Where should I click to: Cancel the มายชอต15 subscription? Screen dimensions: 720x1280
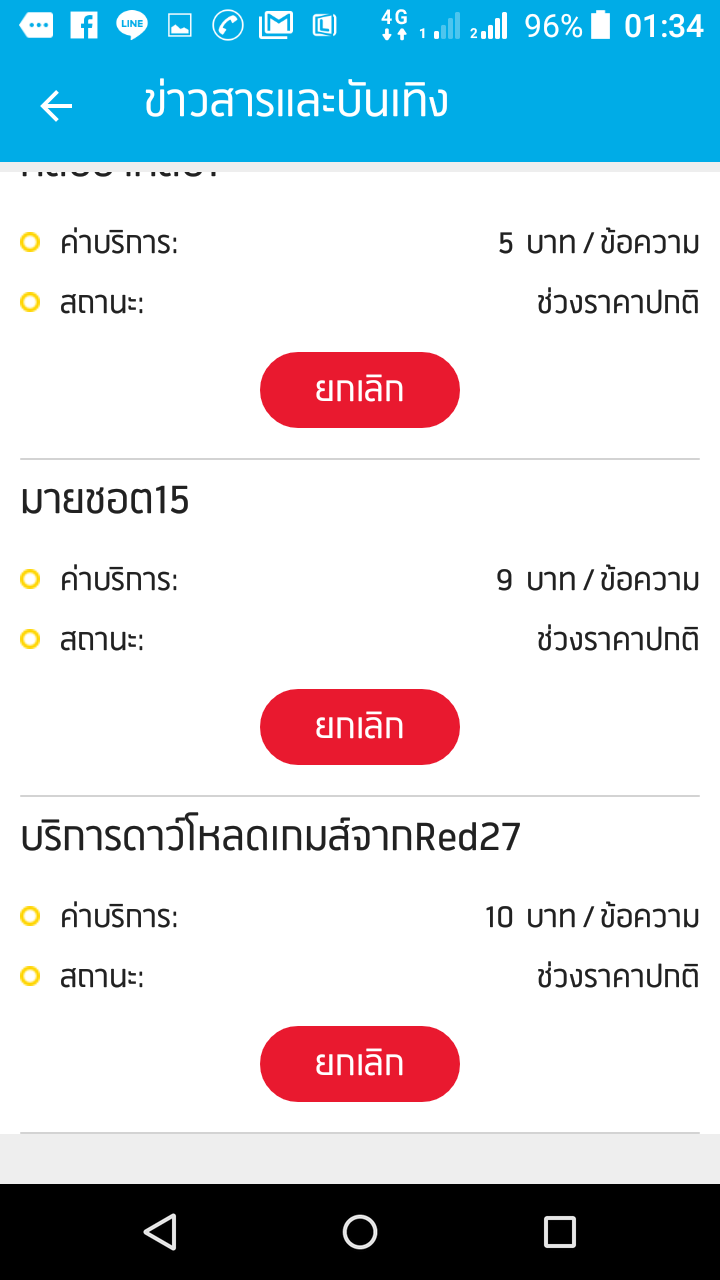click(x=360, y=727)
